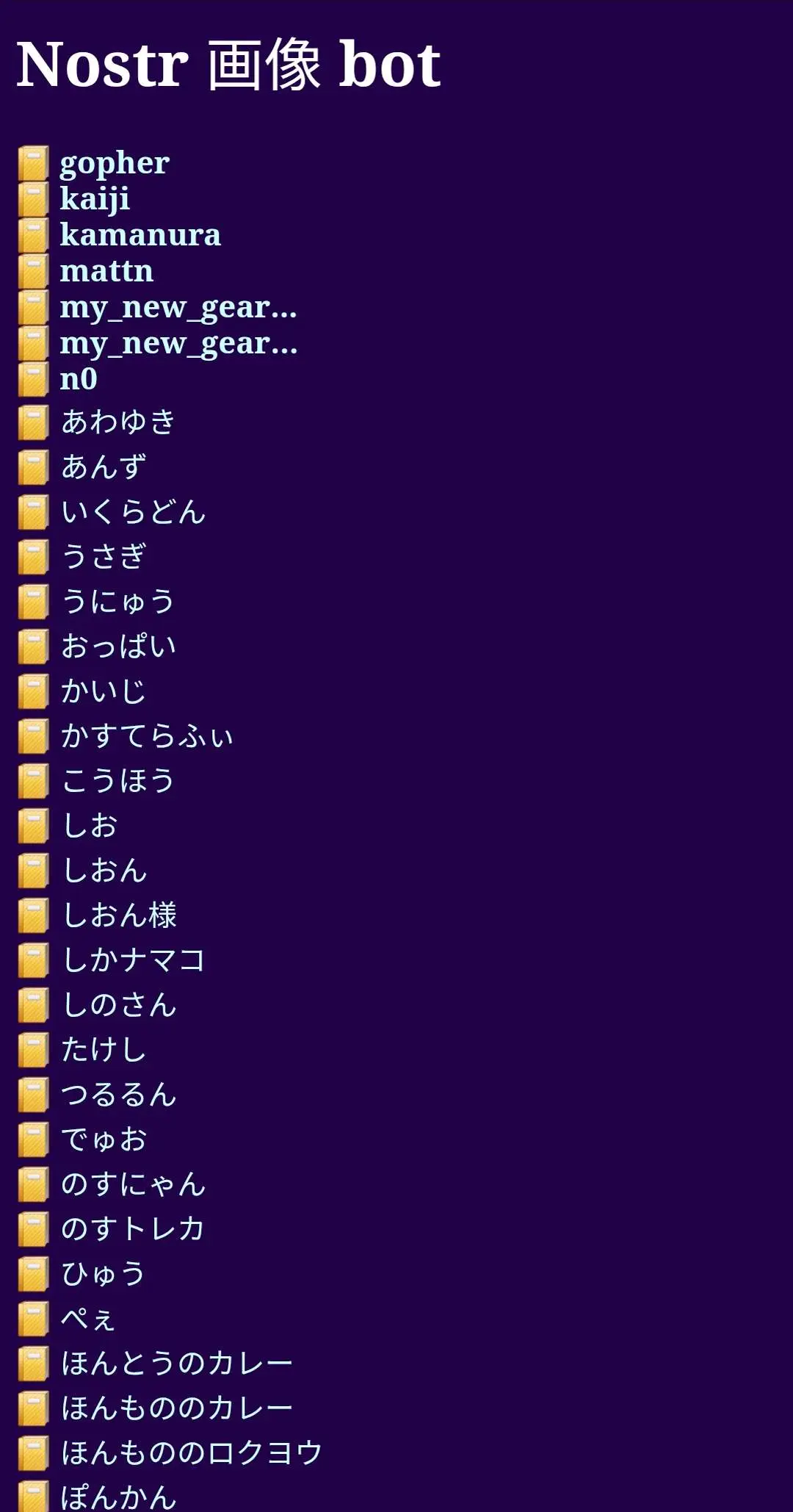Open the のすトレカ folder
This screenshot has width=793, height=1512.
(x=133, y=1229)
